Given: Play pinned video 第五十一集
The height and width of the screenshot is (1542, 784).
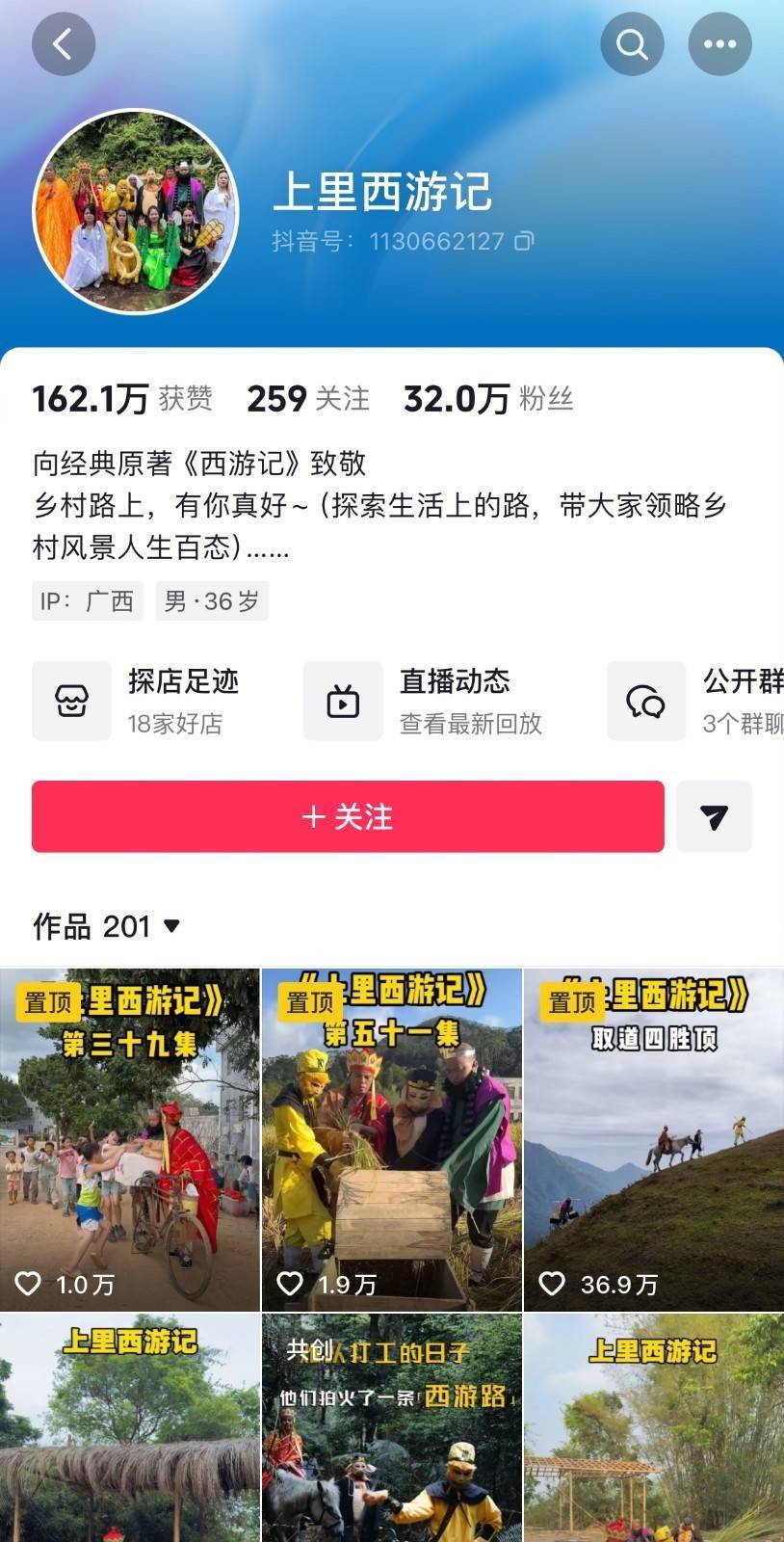Looking at the screenshot, I should pyautogui.click(x=392, y=1140).
